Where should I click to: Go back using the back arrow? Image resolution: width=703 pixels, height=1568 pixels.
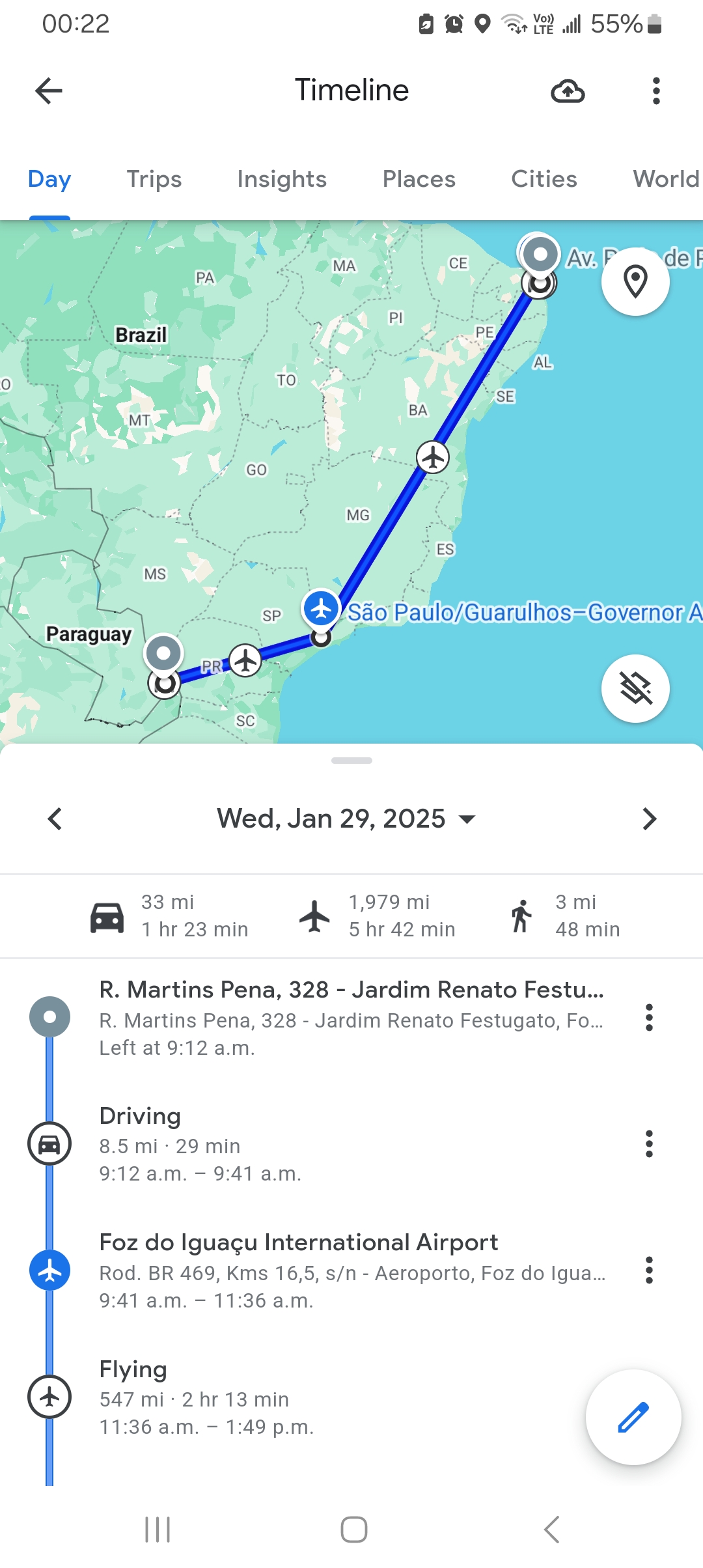48,91
